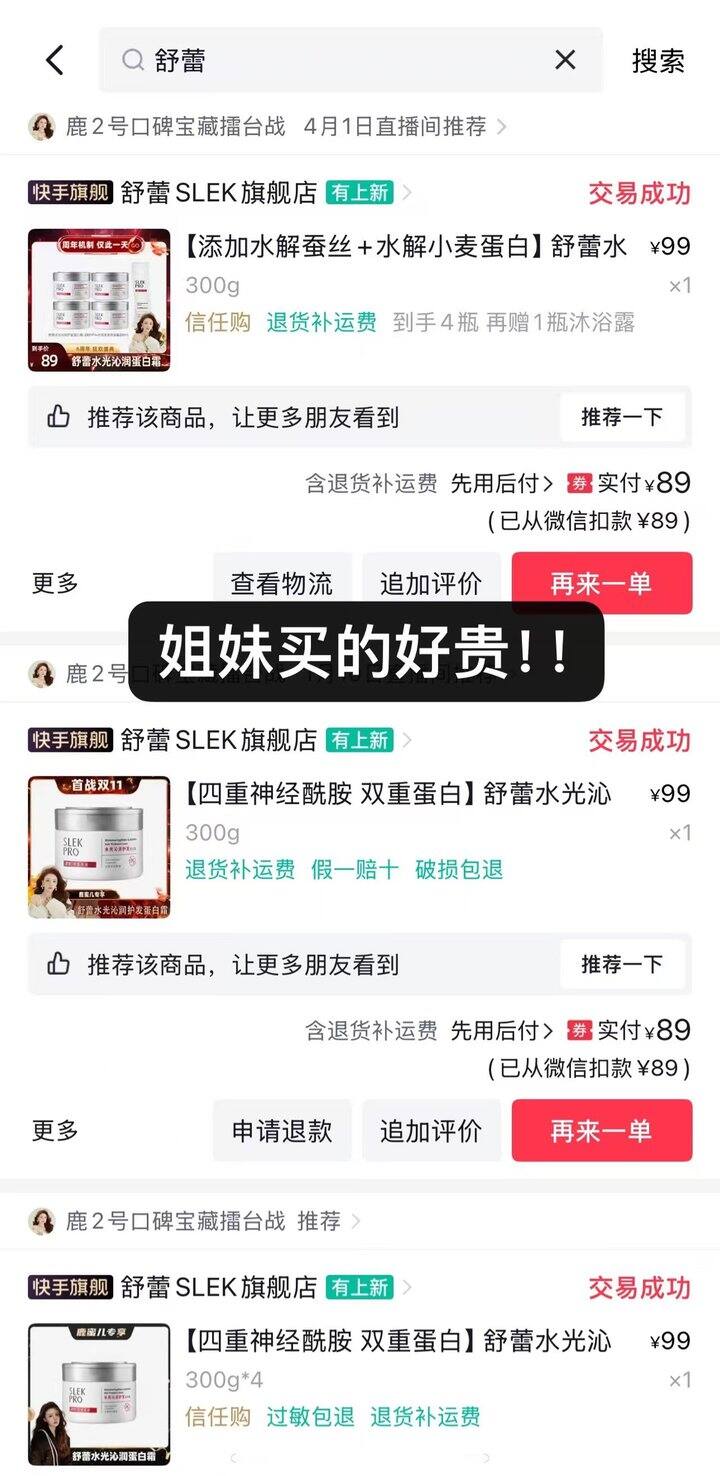The image size is (720, 1476).
Task: Tap the 搜索 button
Action: (x=658, y=60)
